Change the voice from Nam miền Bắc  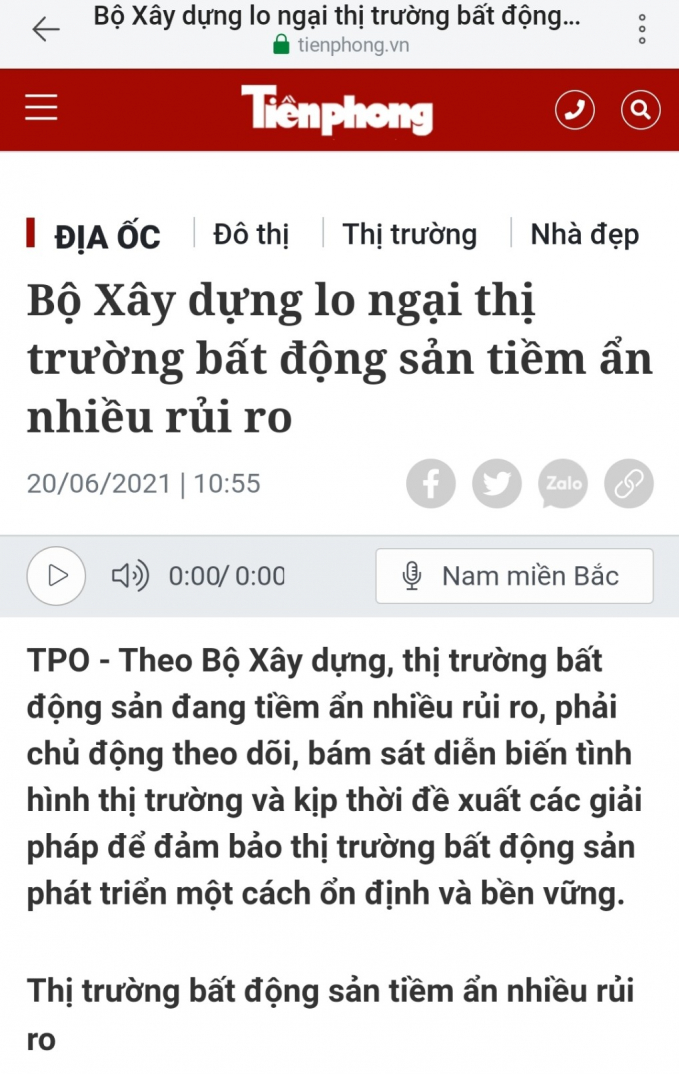(514, 576)
